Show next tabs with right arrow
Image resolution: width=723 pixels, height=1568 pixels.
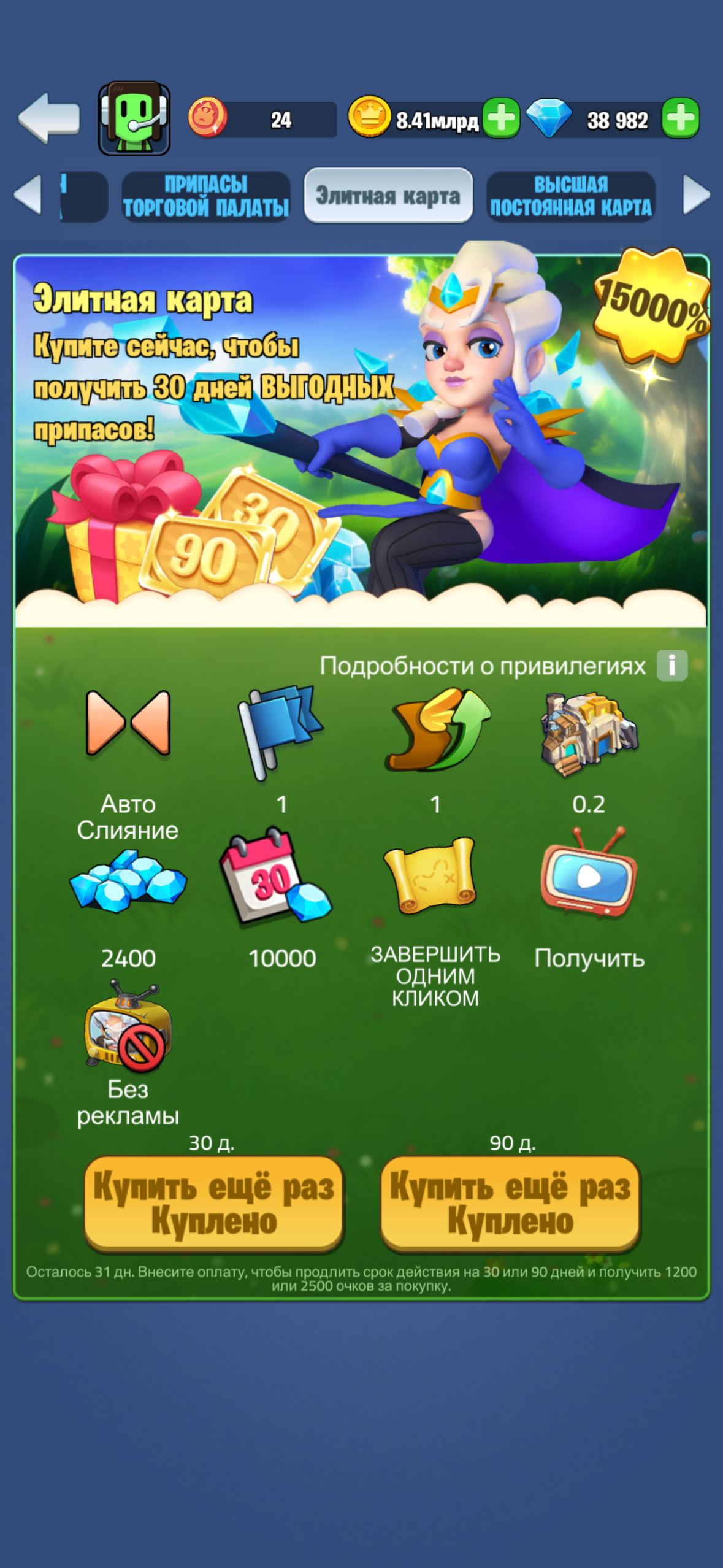pyautogui.click(x=697, y=195)
